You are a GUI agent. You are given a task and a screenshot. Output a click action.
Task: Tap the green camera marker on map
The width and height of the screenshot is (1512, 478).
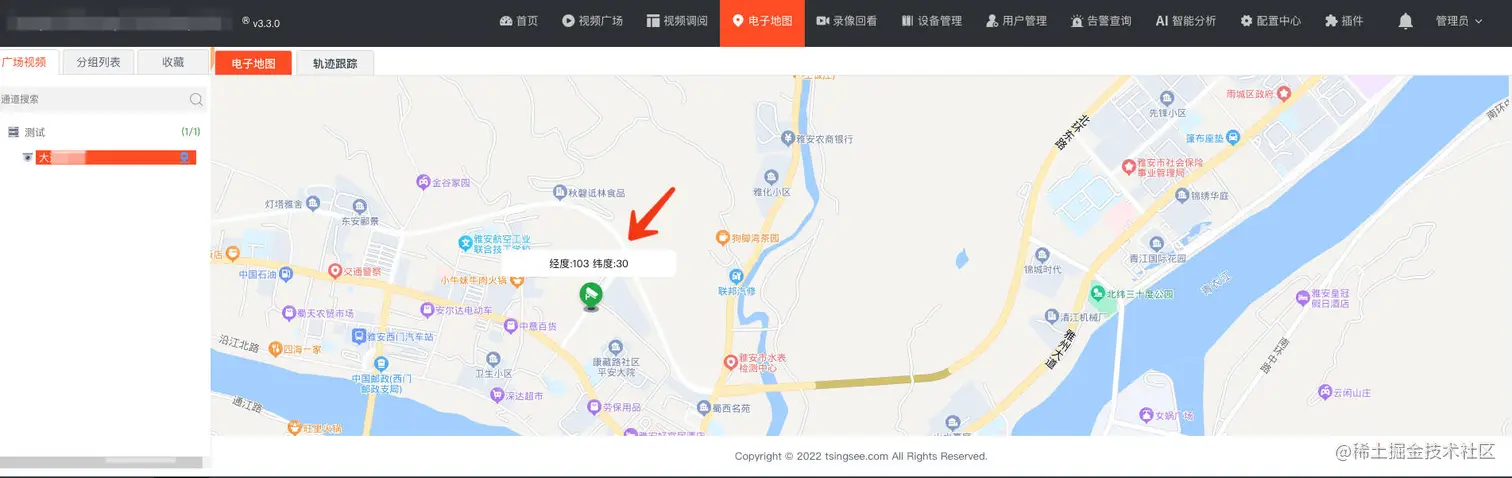pyautogui.click(x=591, y=295)
